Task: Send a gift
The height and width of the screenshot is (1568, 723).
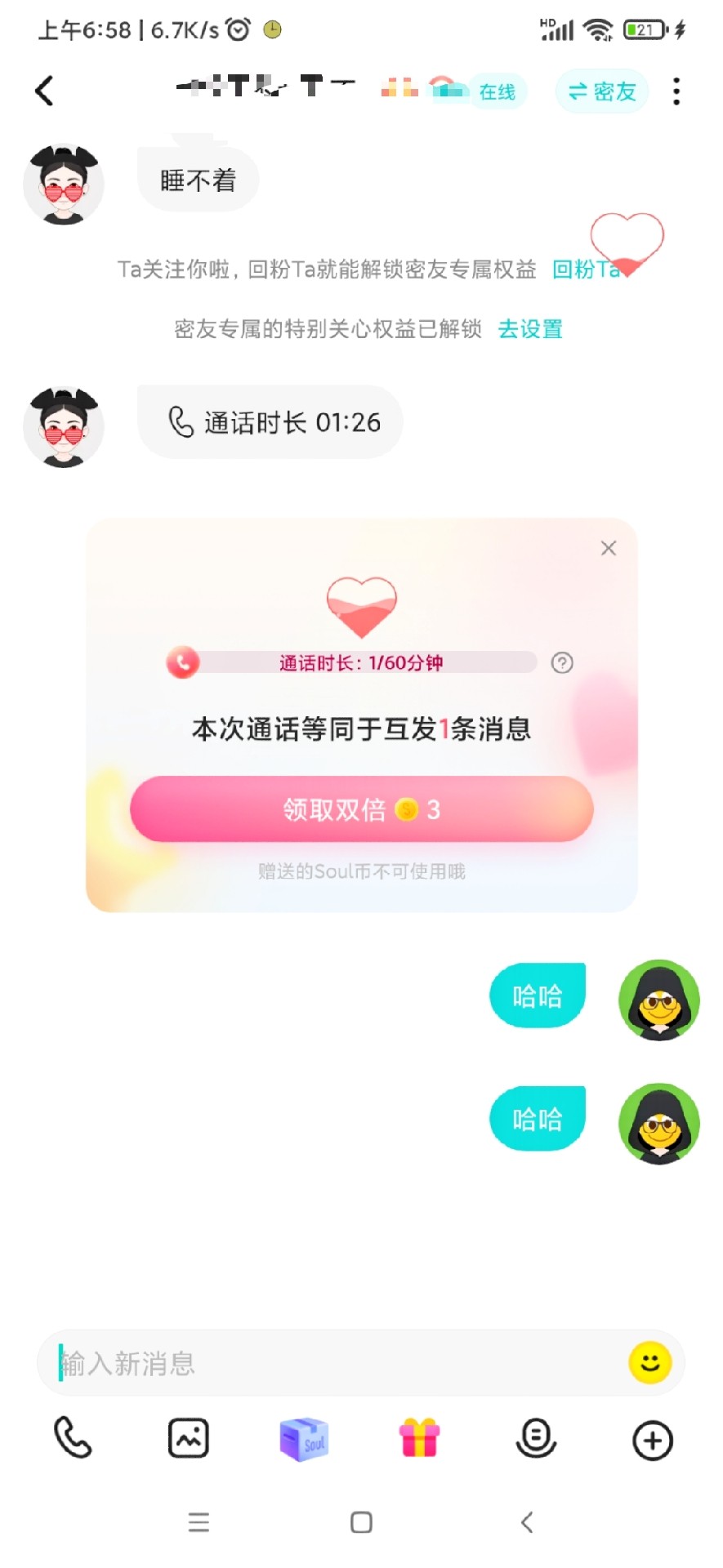Action: pos(420,1438)
